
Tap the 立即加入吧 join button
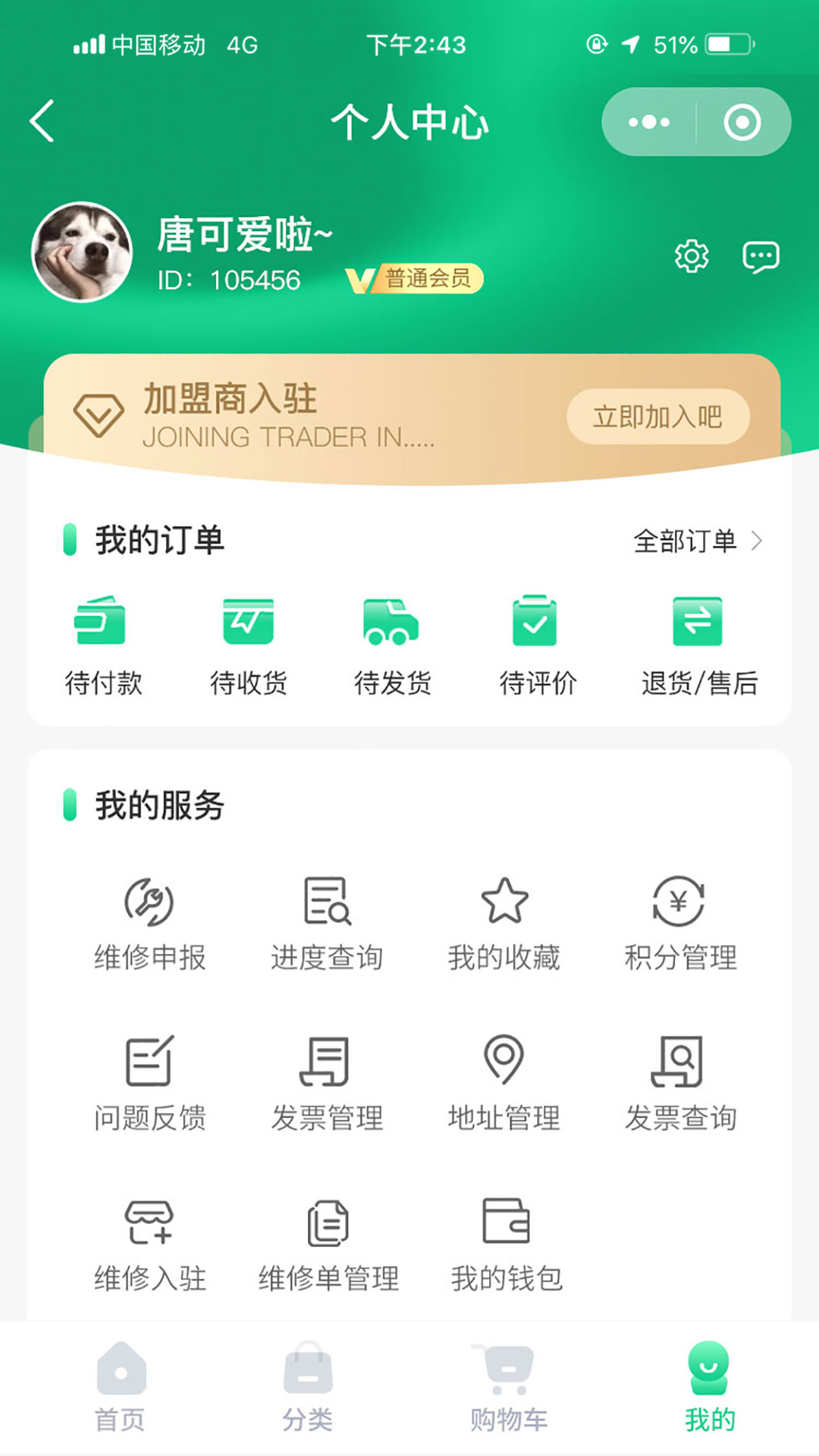click(658, 416)
